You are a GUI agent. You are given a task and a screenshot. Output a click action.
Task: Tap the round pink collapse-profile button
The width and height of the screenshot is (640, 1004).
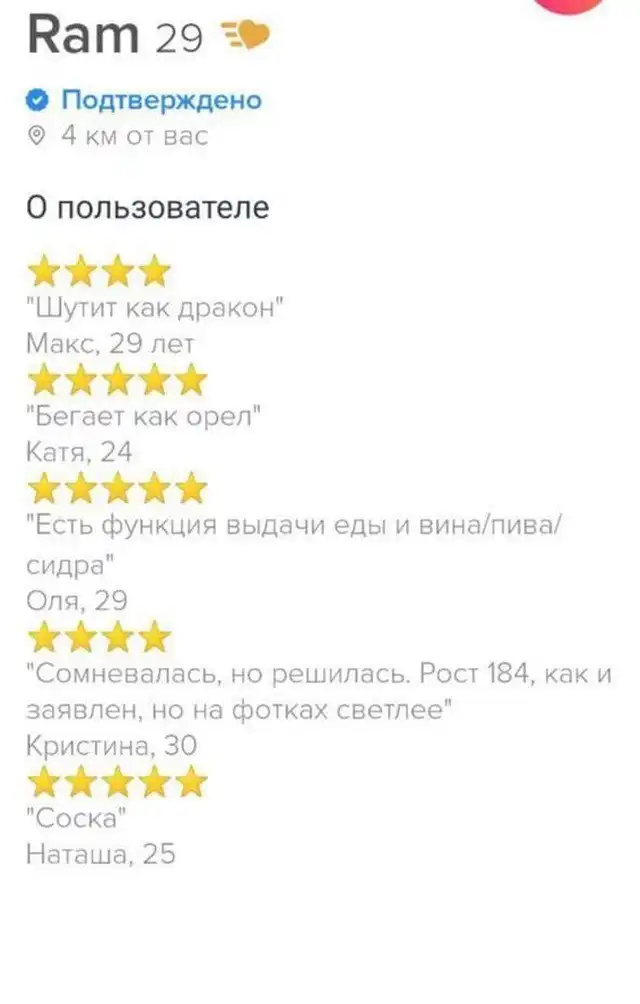[x=568, y=4]
